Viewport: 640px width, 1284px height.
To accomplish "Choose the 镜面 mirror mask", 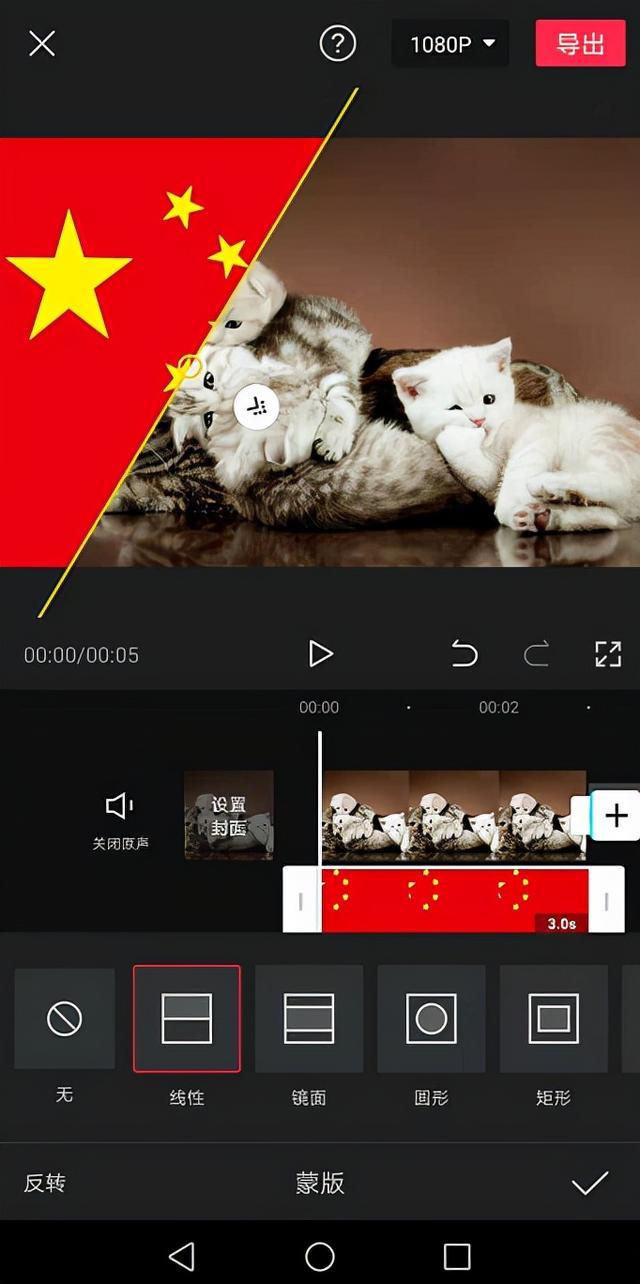I will pyautogui.click(x=309, y=1019).
